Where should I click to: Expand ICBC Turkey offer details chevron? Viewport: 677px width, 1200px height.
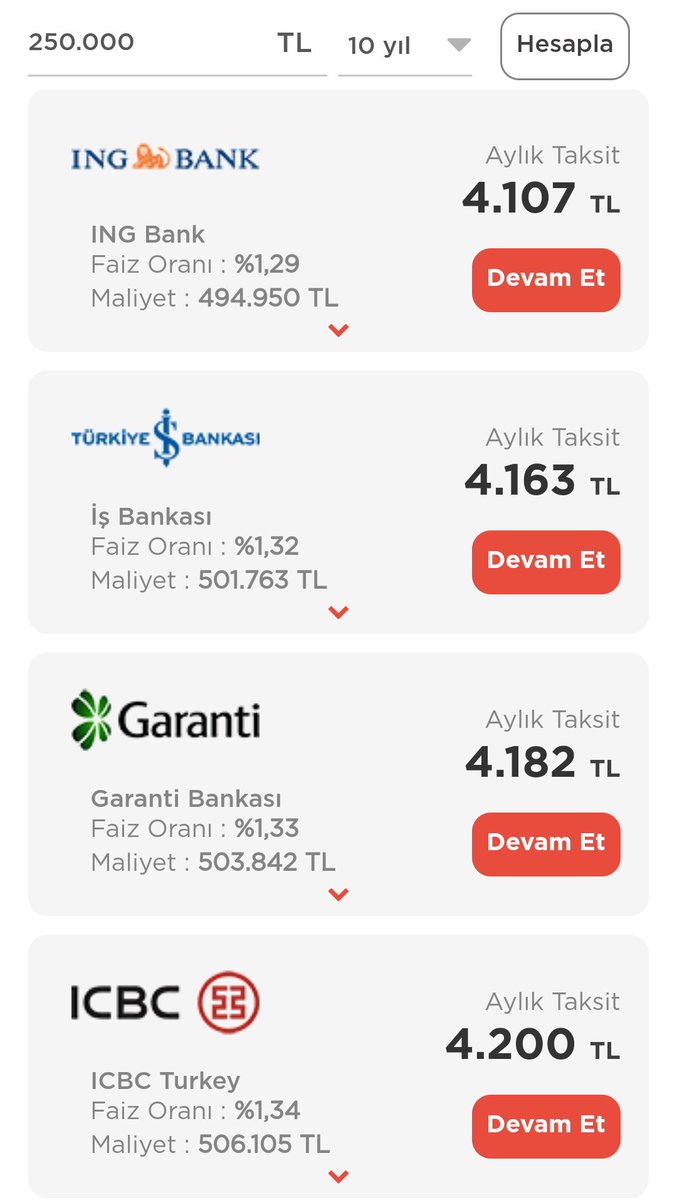[338, 1177]
